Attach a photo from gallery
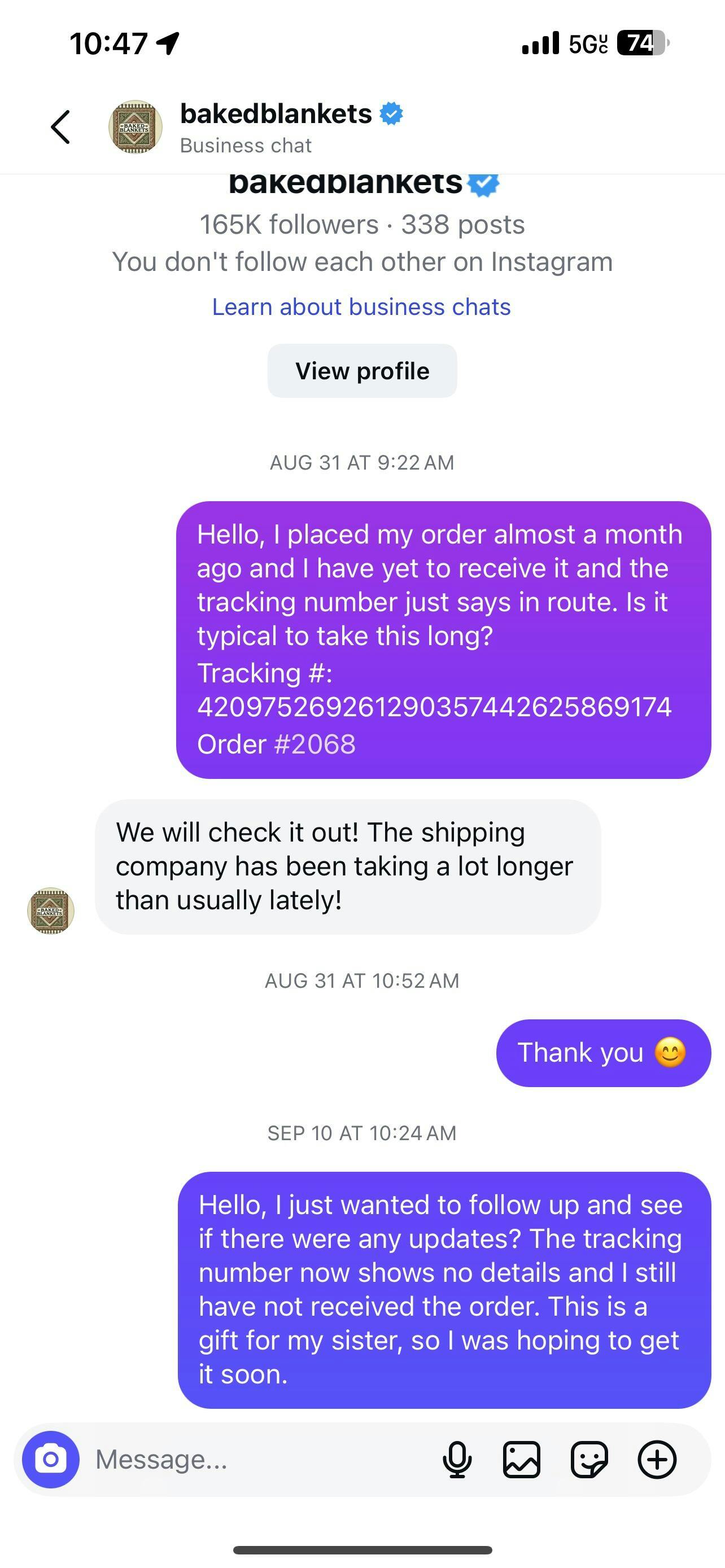The width and height of the screenshot is (725, 1568). tap(522, 1459)
